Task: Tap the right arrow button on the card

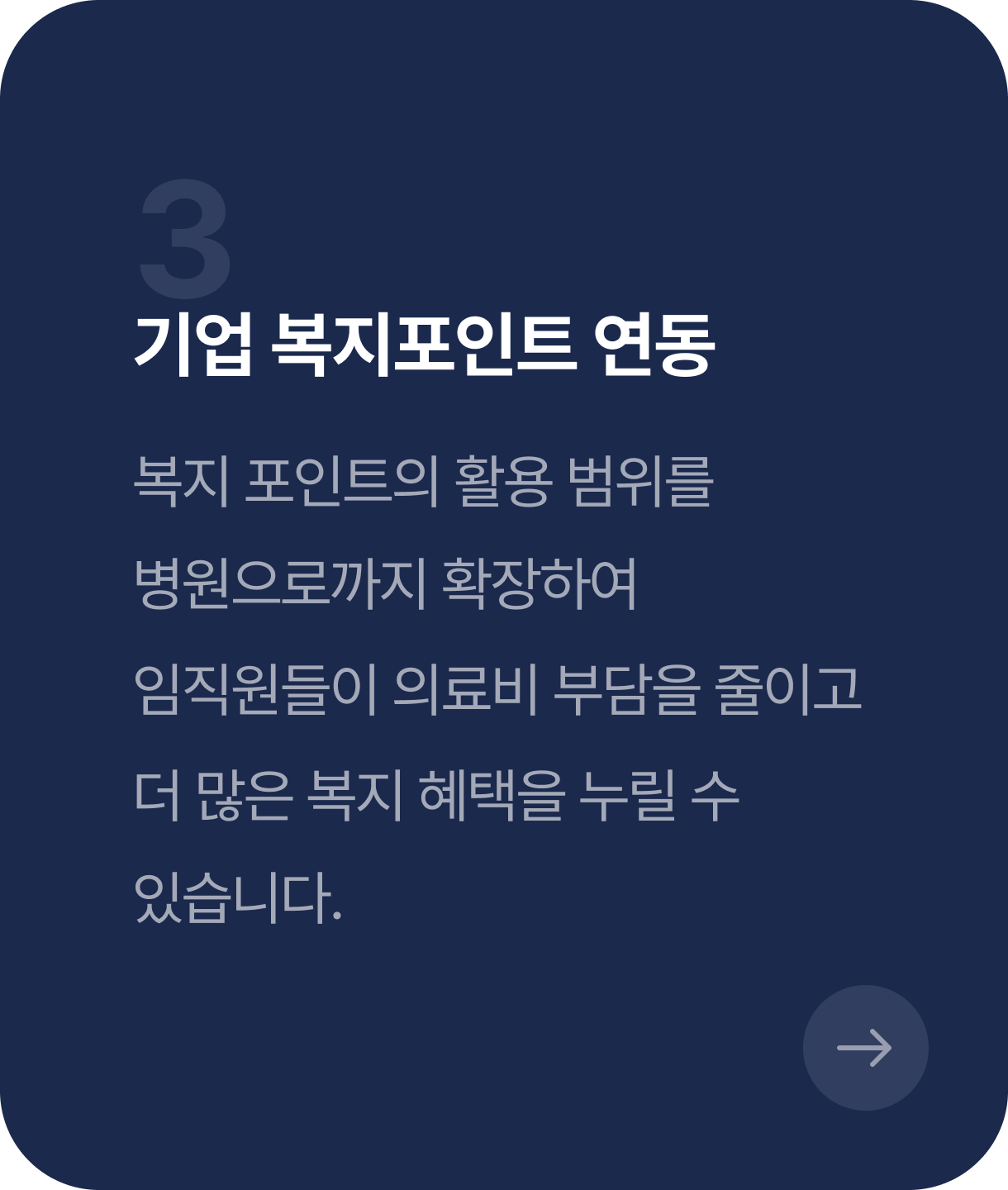Action: pyautogui.click(x=865, y=1047)
